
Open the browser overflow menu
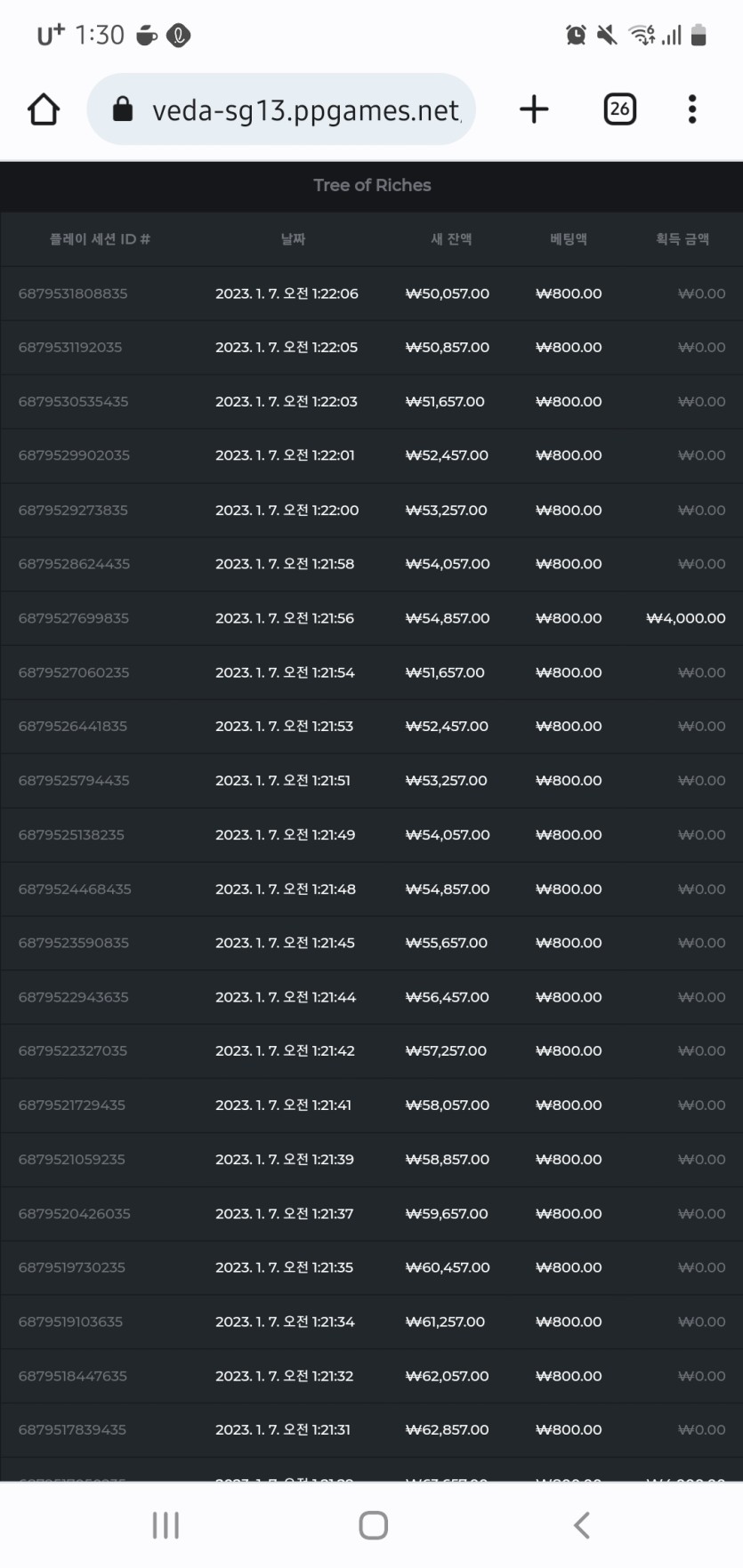pyautogui.click(x=692, y=109)
